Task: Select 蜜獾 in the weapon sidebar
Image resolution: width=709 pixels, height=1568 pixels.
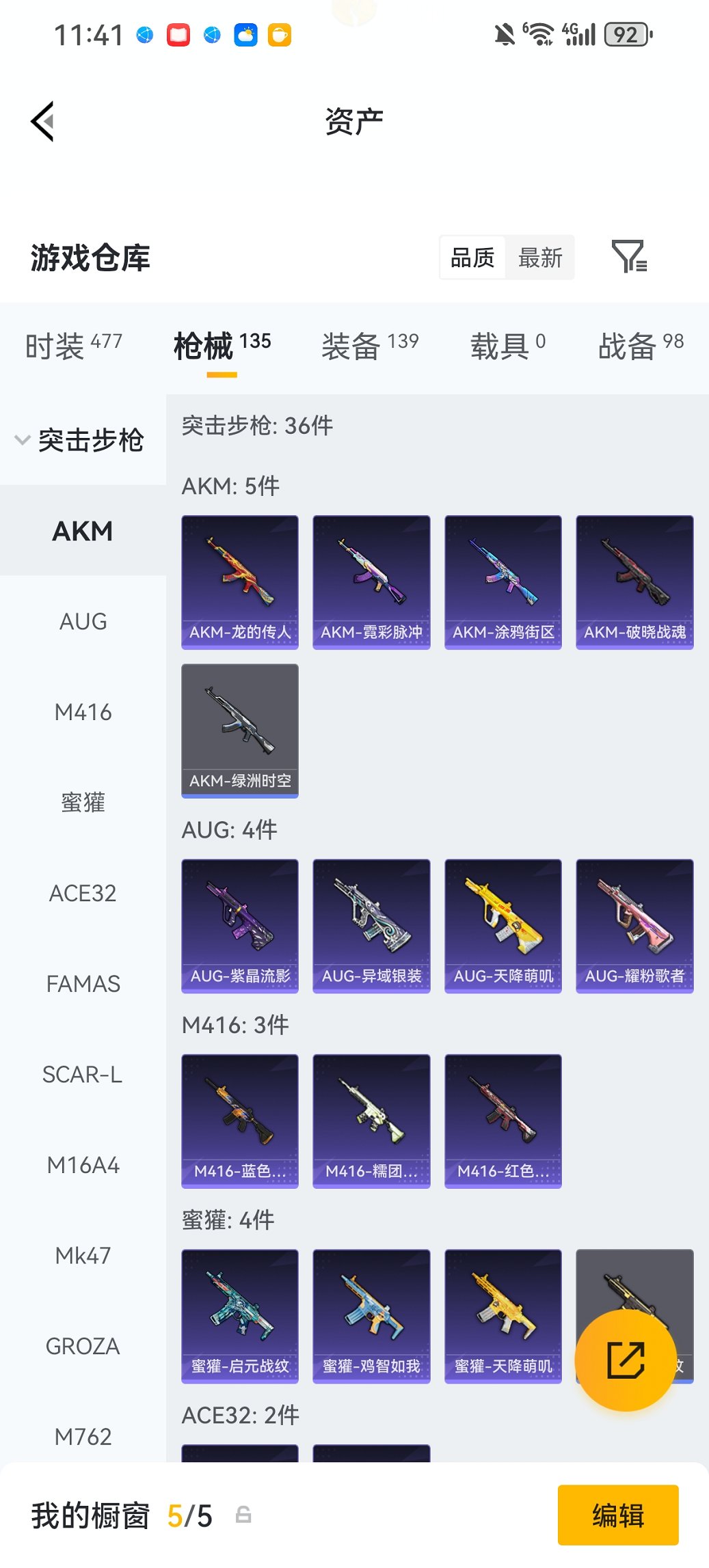Action: [83, 803]
